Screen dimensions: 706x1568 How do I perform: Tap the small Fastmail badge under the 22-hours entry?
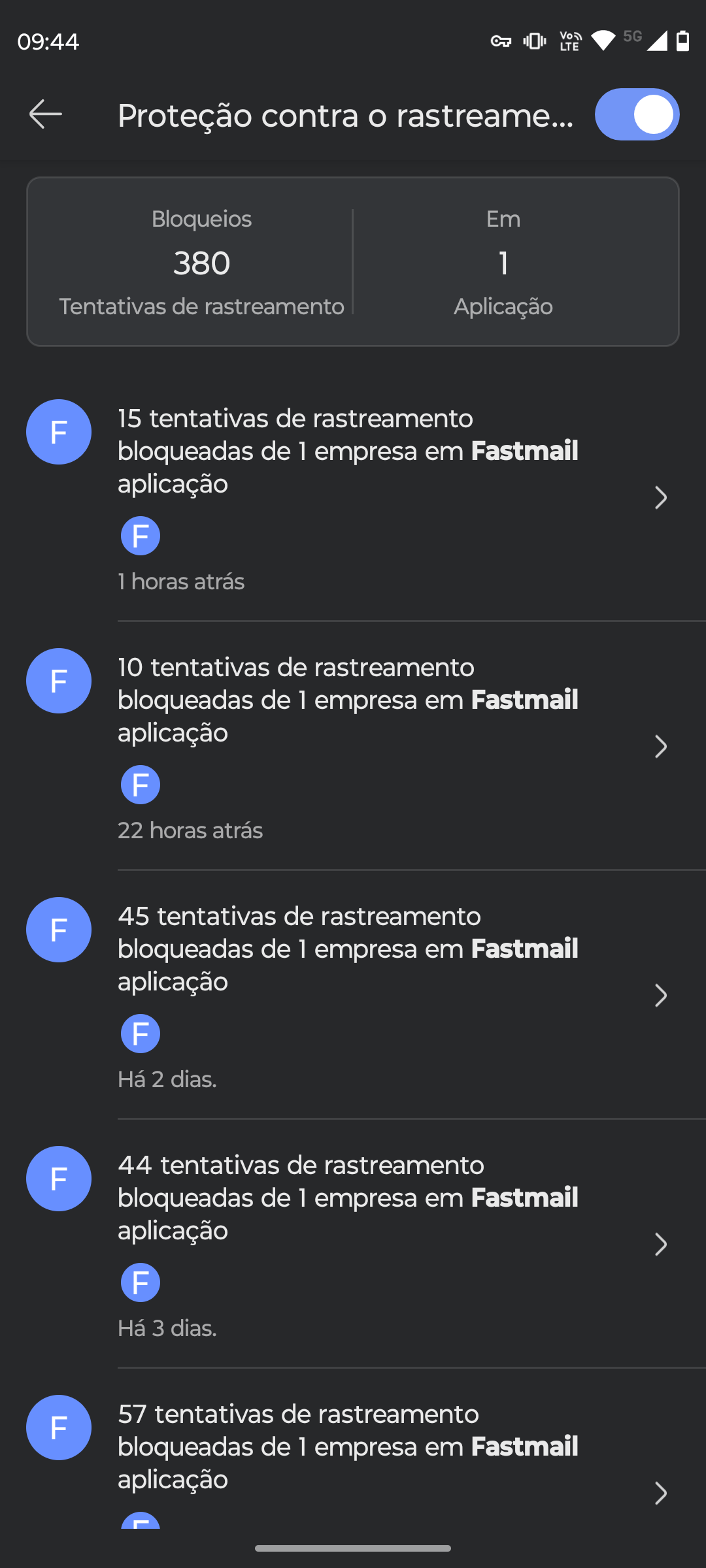point(140,784)
